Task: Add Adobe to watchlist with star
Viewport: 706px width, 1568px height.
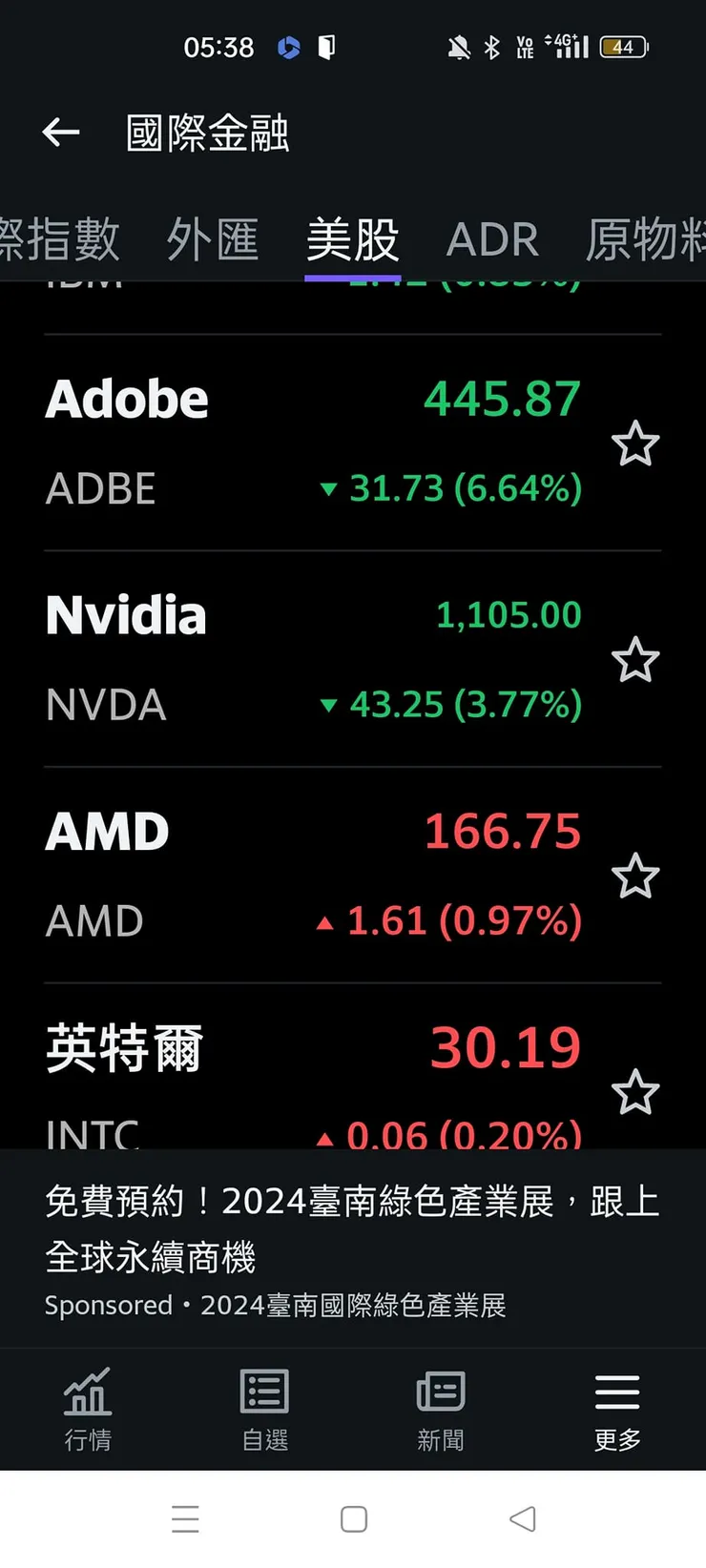Action: tap(635, 444)
